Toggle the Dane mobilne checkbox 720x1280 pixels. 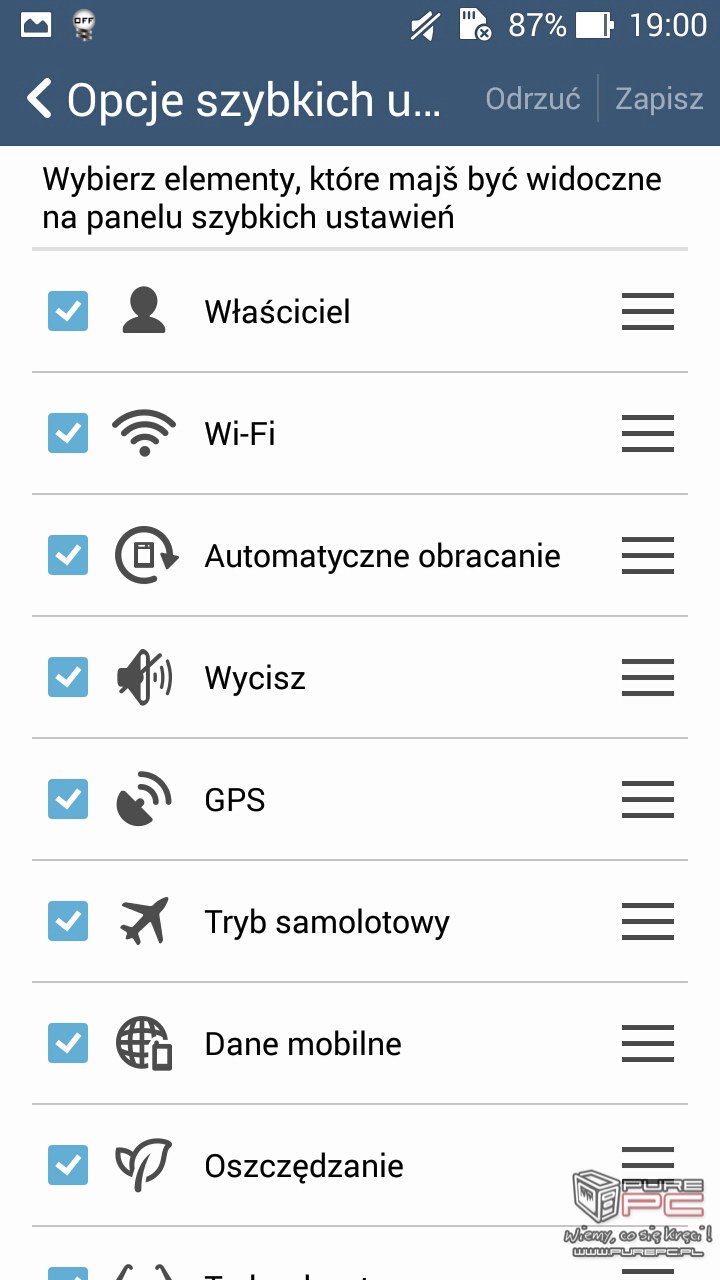tap(68, 1043)
